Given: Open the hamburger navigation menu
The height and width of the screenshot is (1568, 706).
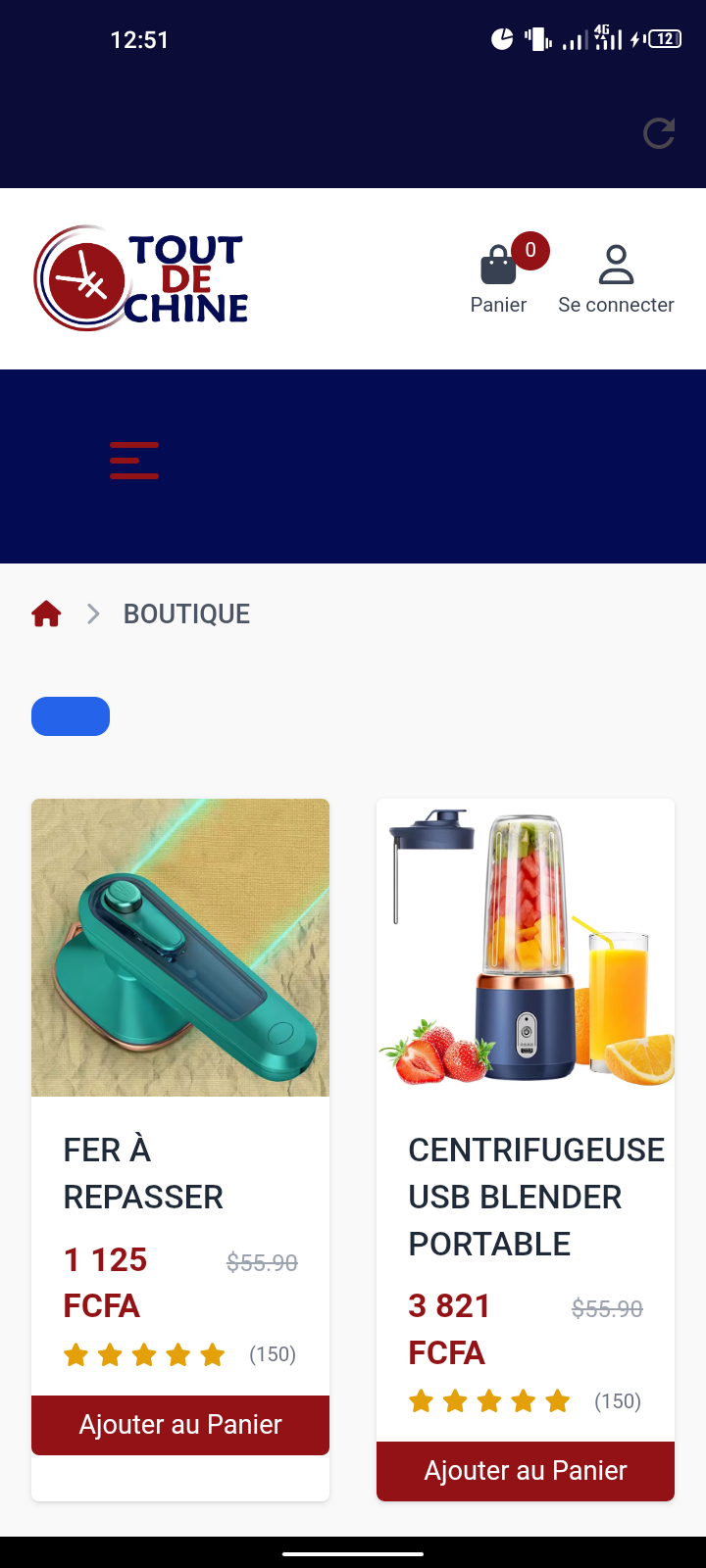Looking at the screenshot, I should 134,461.
